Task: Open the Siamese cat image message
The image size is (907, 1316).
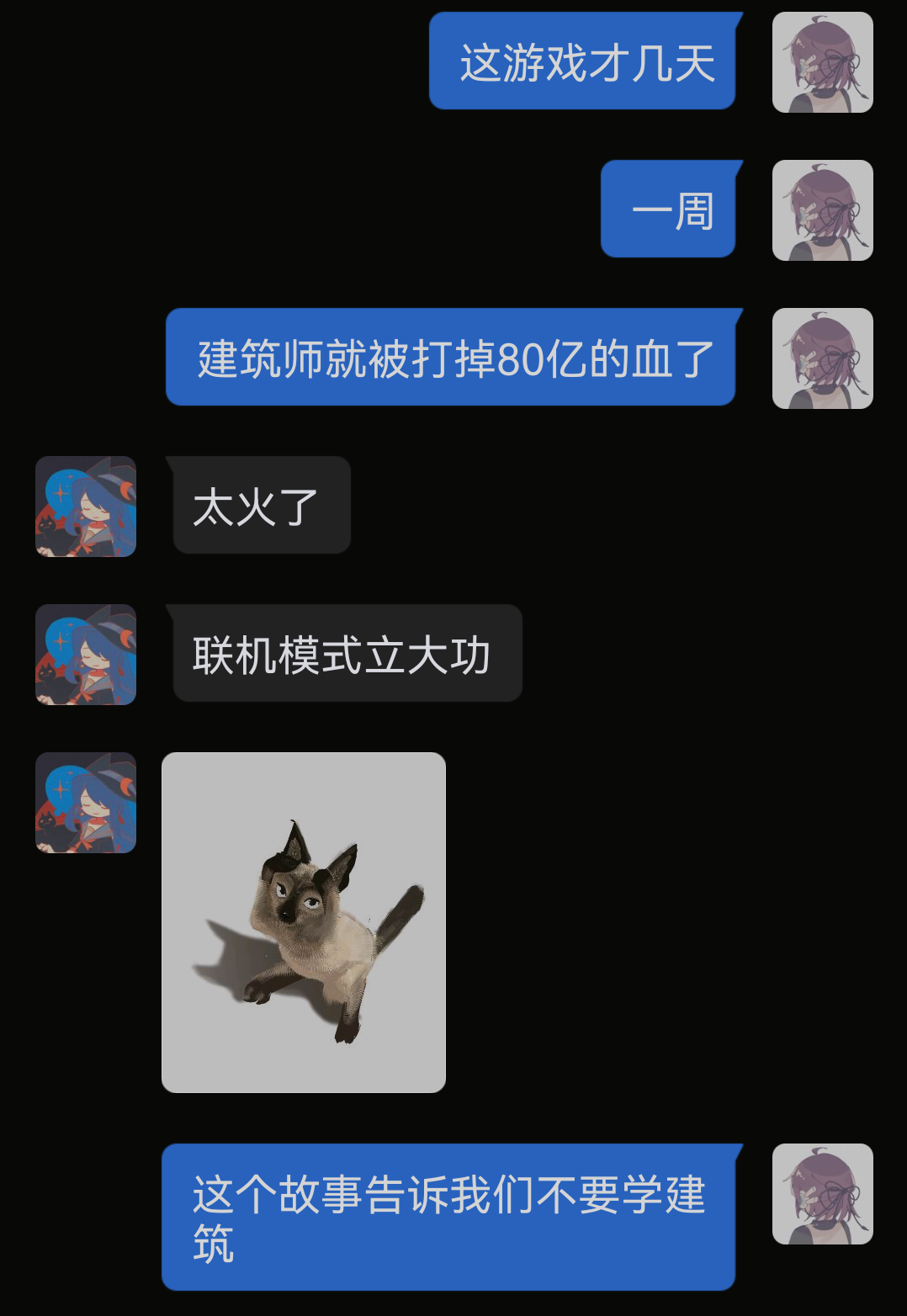Action: pyautogui.click(x=304, y=922)
